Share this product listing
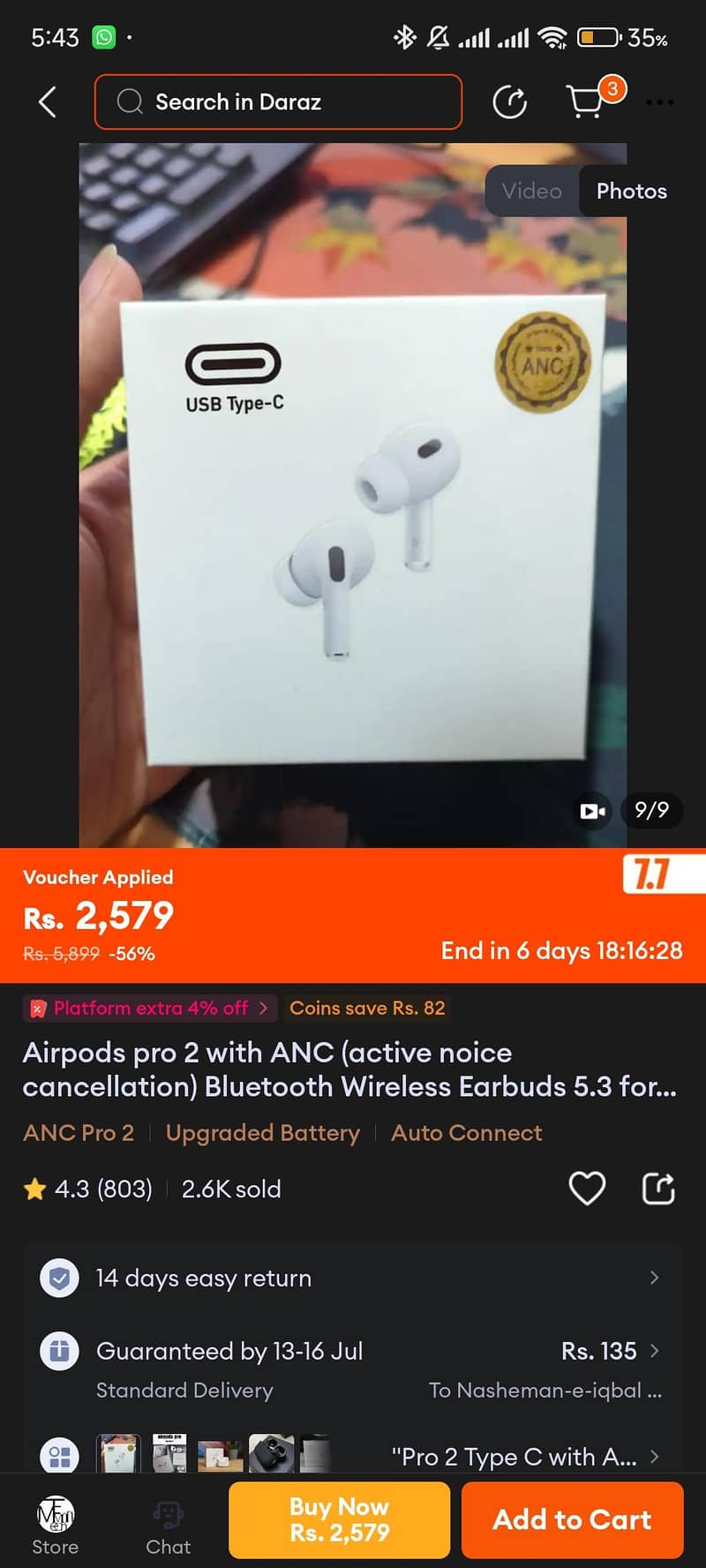 click(x=657, y=1189)
